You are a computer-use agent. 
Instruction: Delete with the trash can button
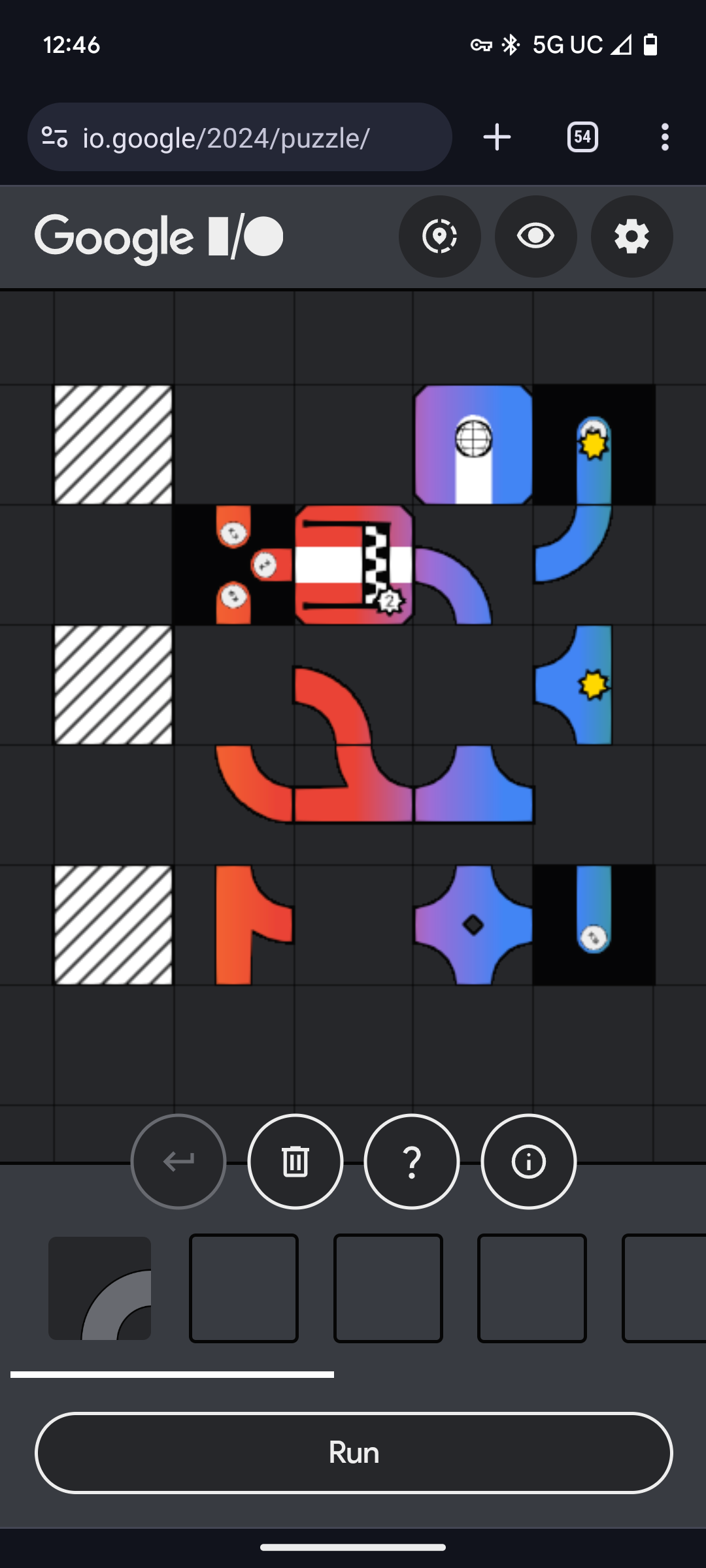[x=295, y=1162]
